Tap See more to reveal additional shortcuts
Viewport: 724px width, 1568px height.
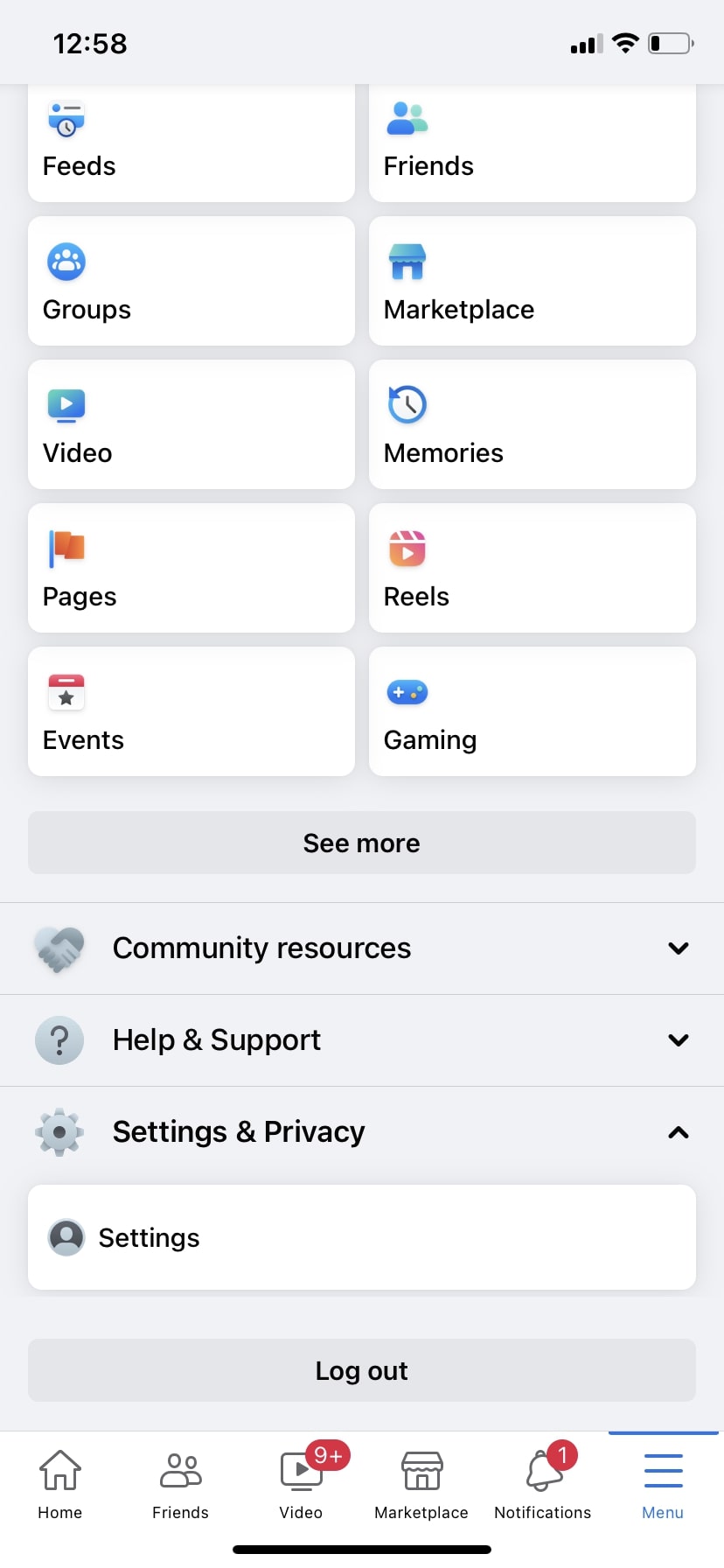click(x=362, y=843)
